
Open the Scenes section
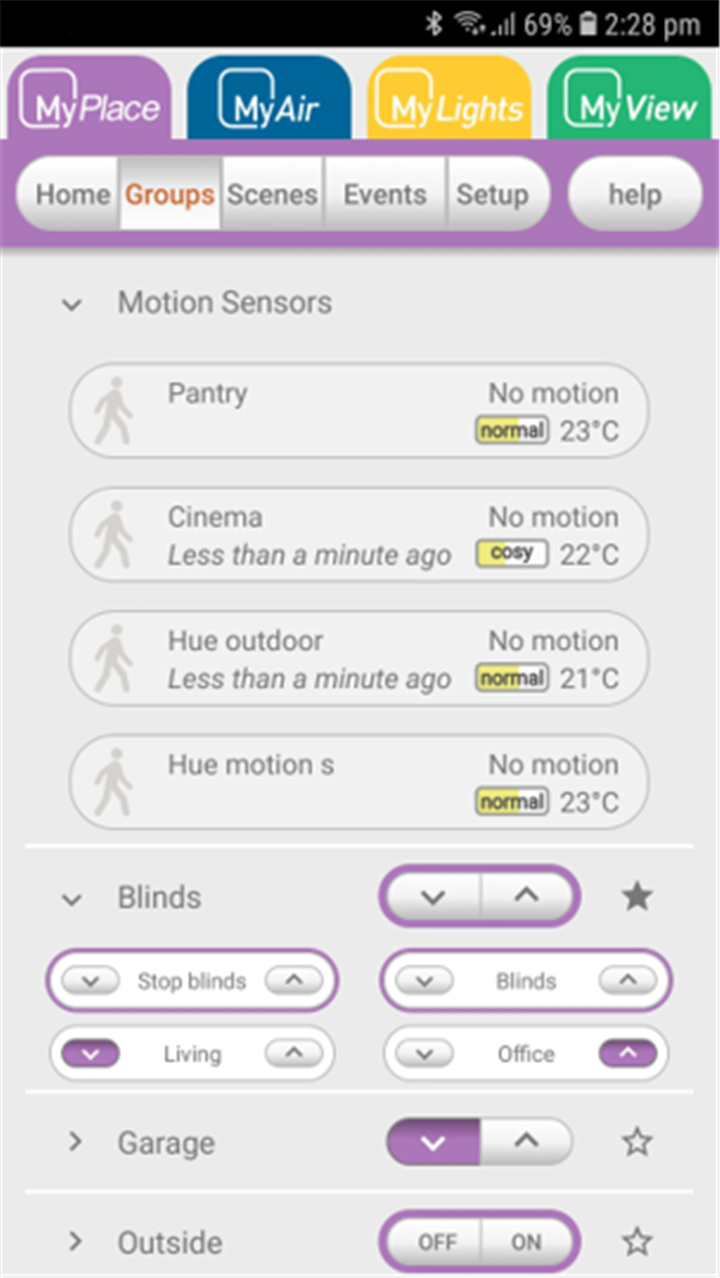point(272,194)
